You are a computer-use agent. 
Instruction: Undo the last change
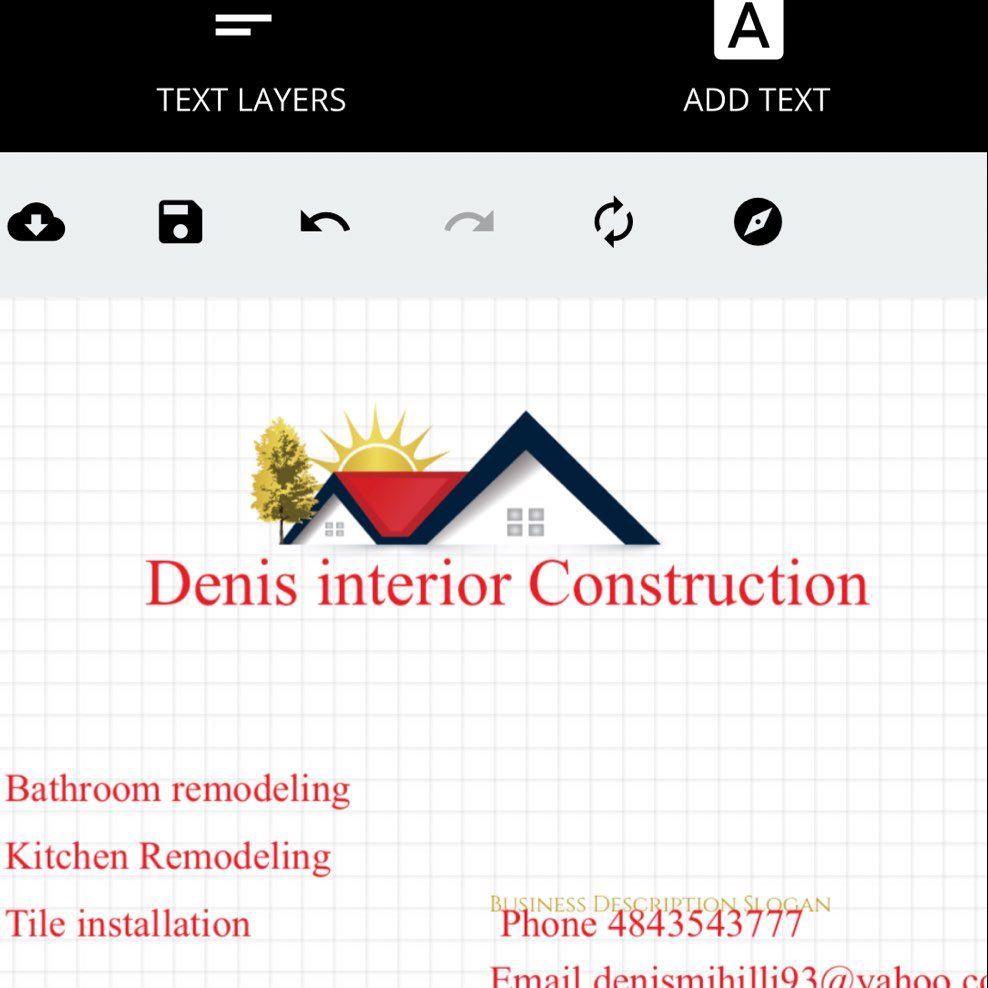(x=325, y=222)
